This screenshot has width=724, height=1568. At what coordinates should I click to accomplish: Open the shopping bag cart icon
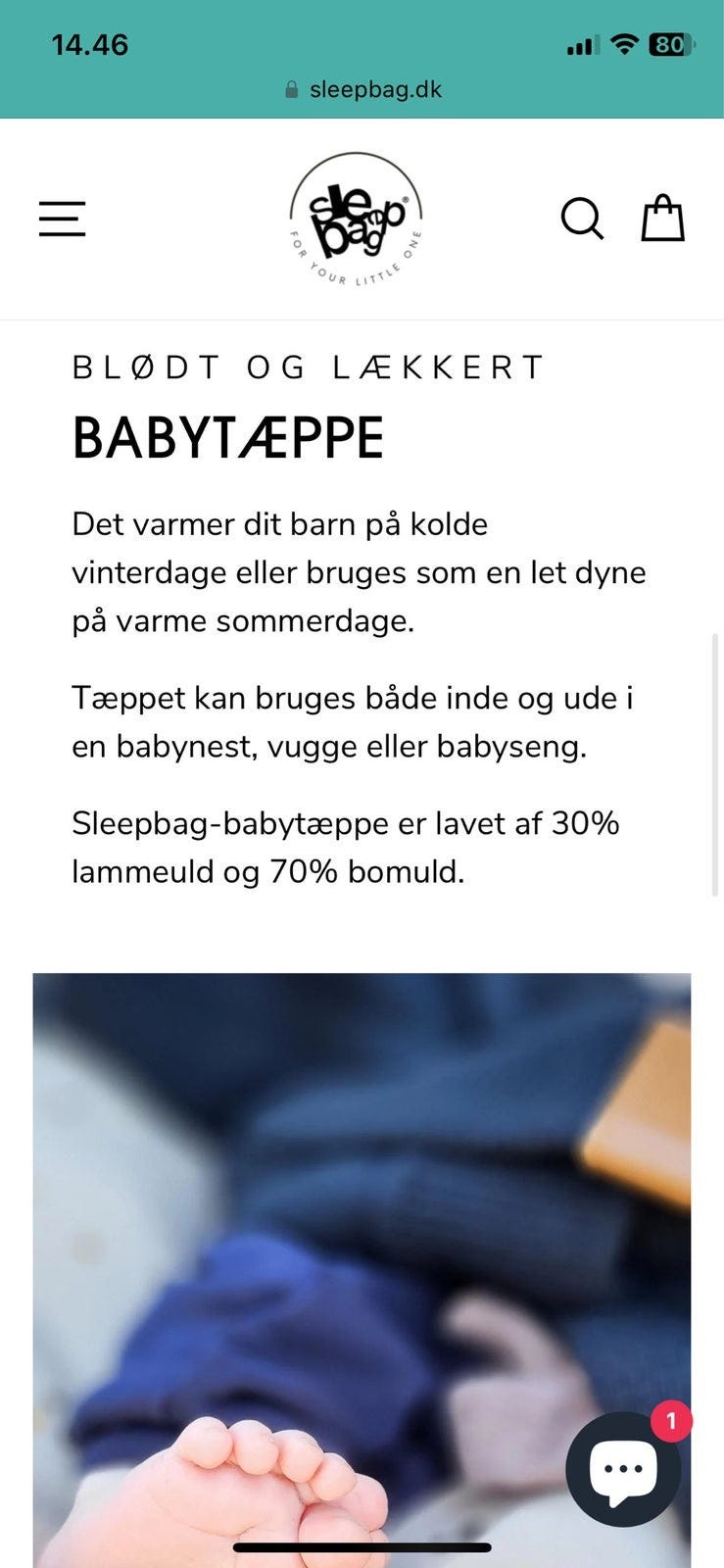pos(662,218)
